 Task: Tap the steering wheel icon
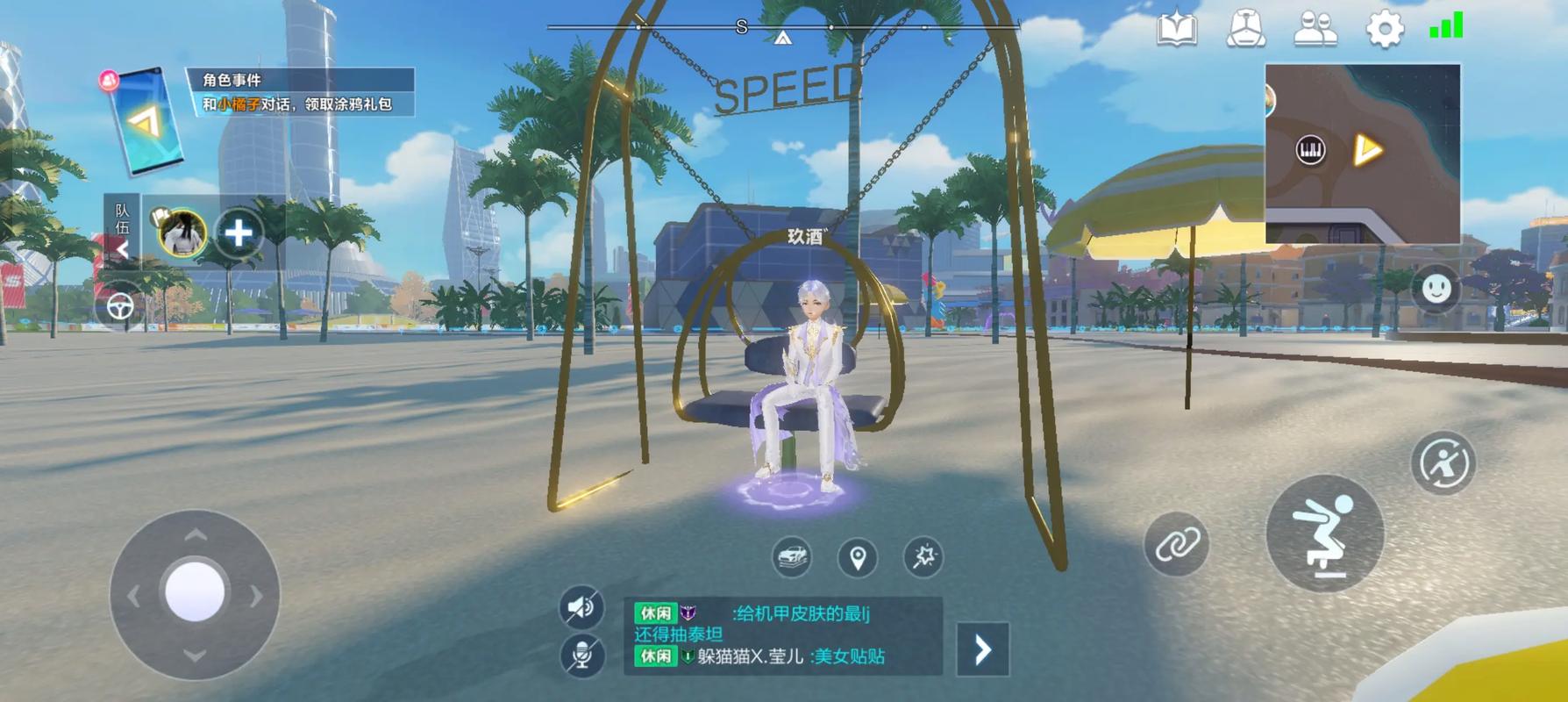(x=120, y=305)
